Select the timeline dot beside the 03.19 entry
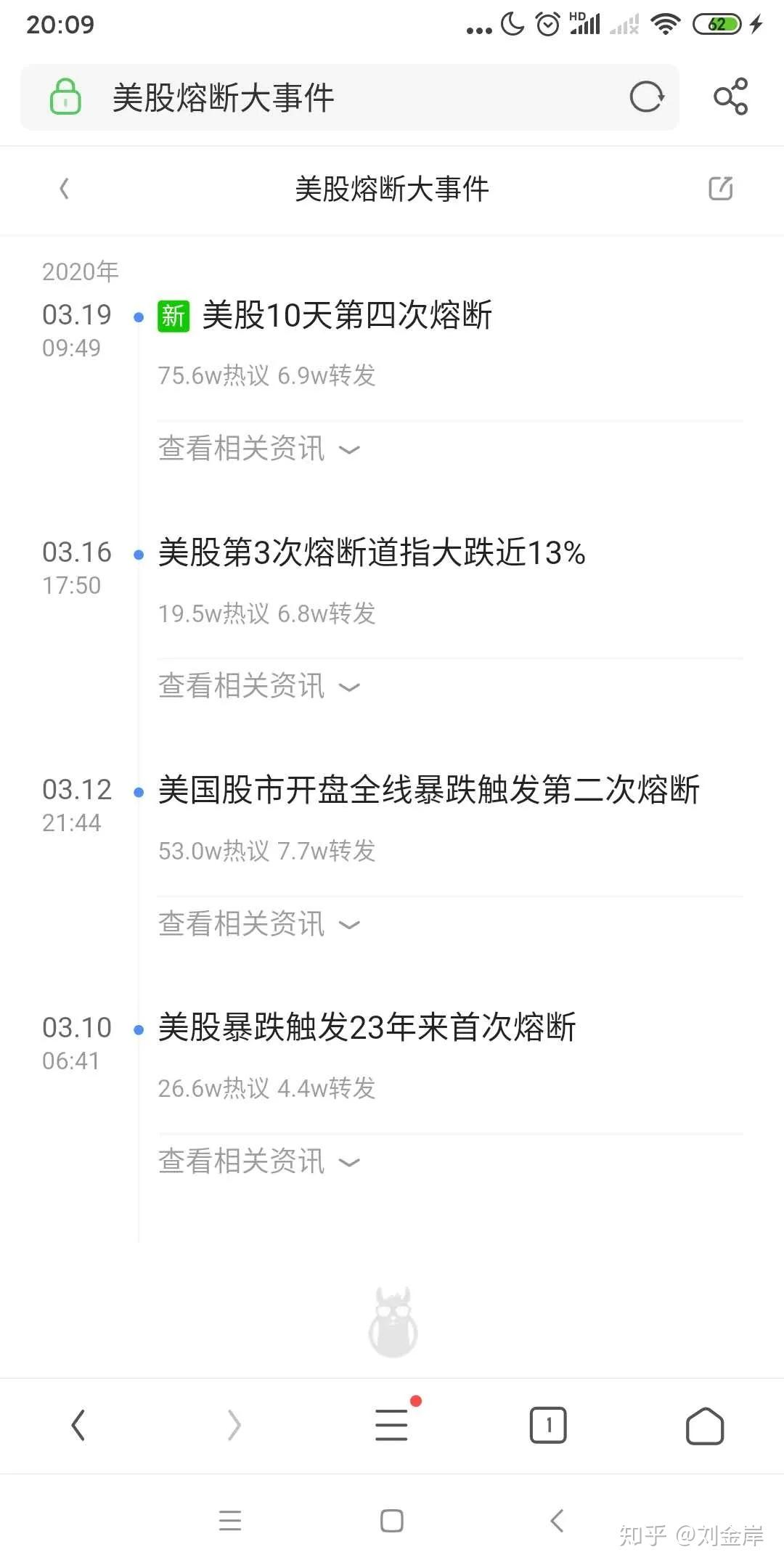This screenshot has height=1568, width=784. [138, 317]
